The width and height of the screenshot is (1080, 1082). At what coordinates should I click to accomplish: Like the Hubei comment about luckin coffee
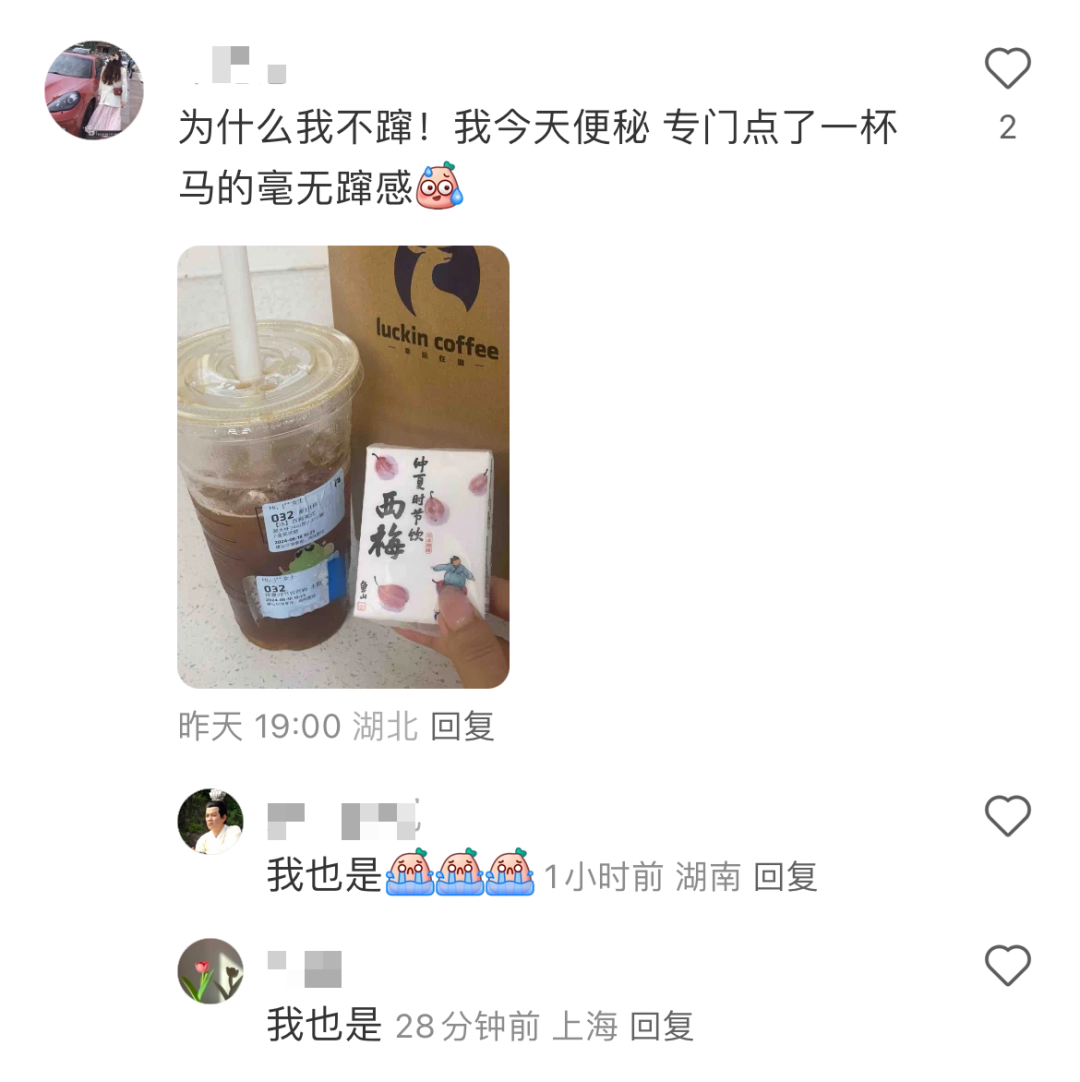click(1007, 70)
